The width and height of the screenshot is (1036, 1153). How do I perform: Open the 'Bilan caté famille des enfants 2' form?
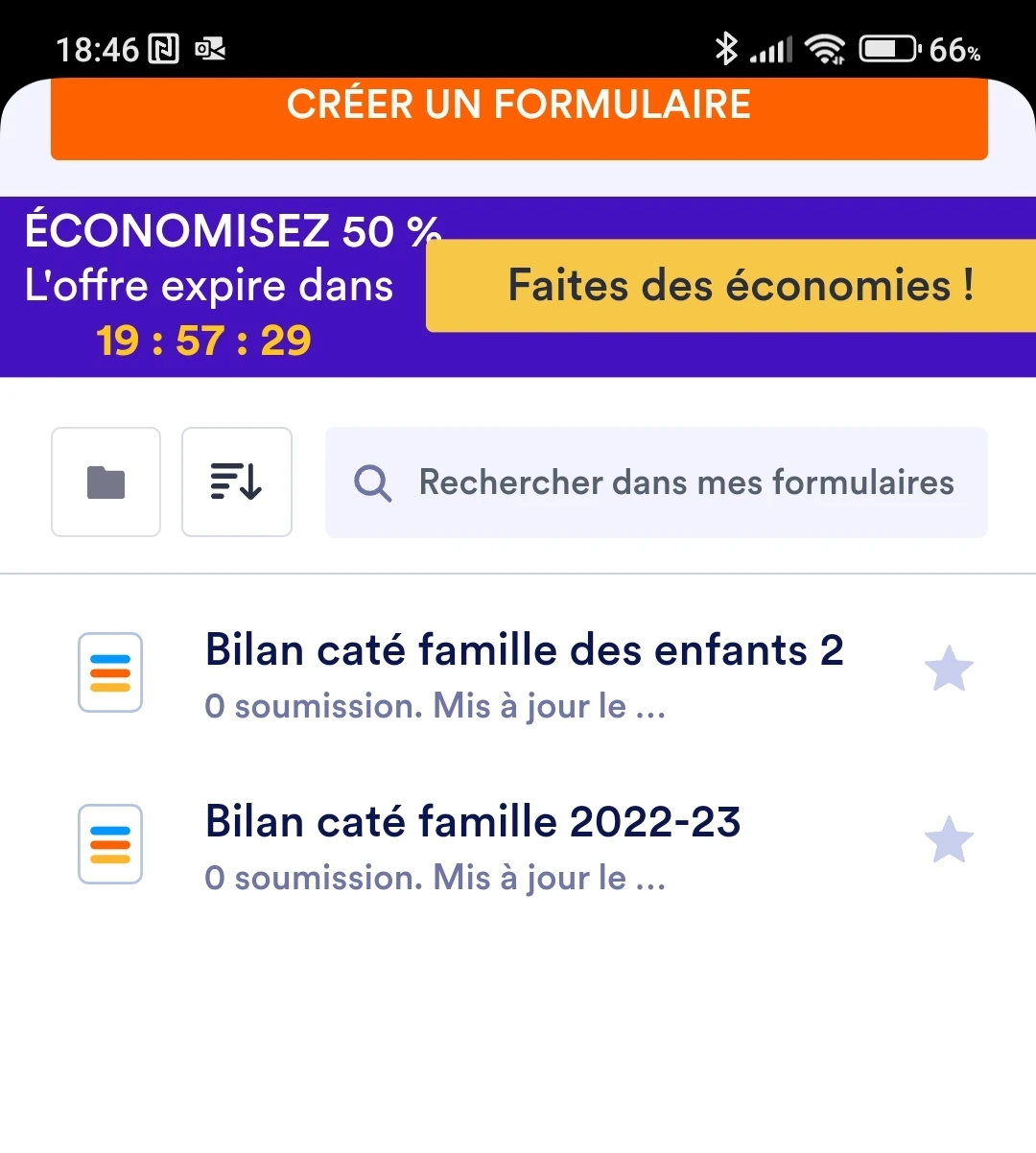524,649
